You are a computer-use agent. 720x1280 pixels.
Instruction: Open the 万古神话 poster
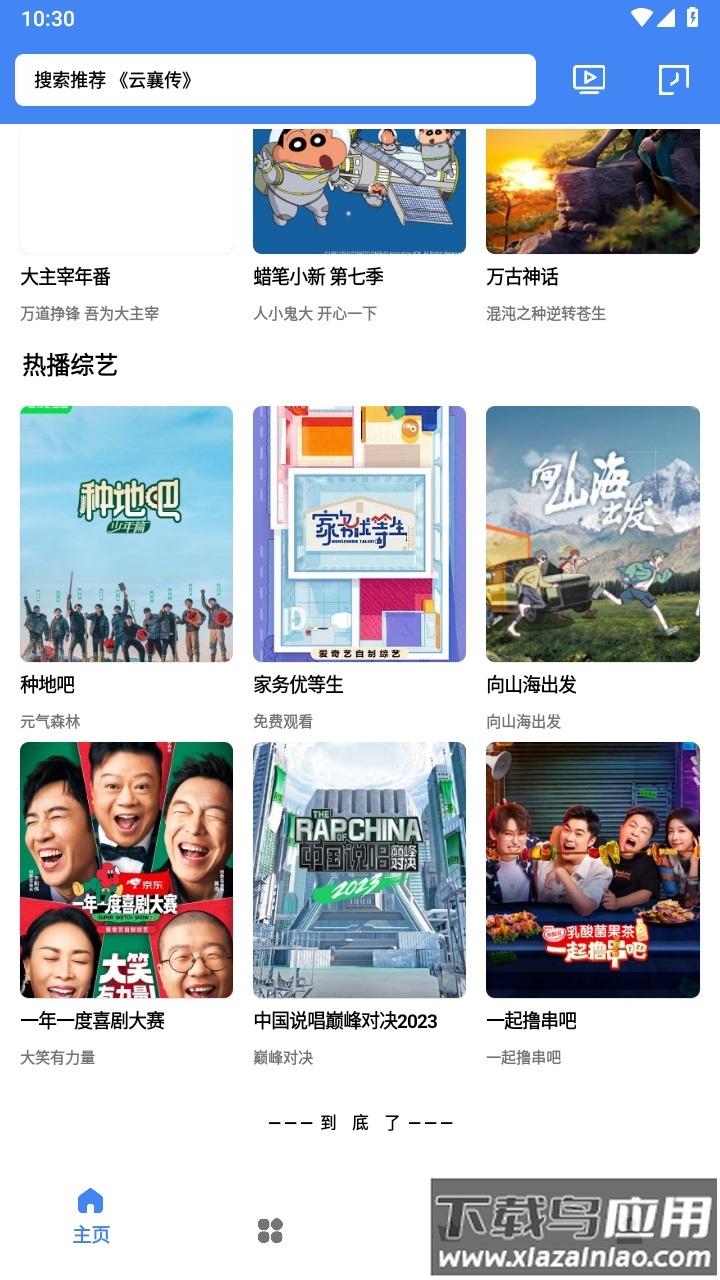[592, 190]
